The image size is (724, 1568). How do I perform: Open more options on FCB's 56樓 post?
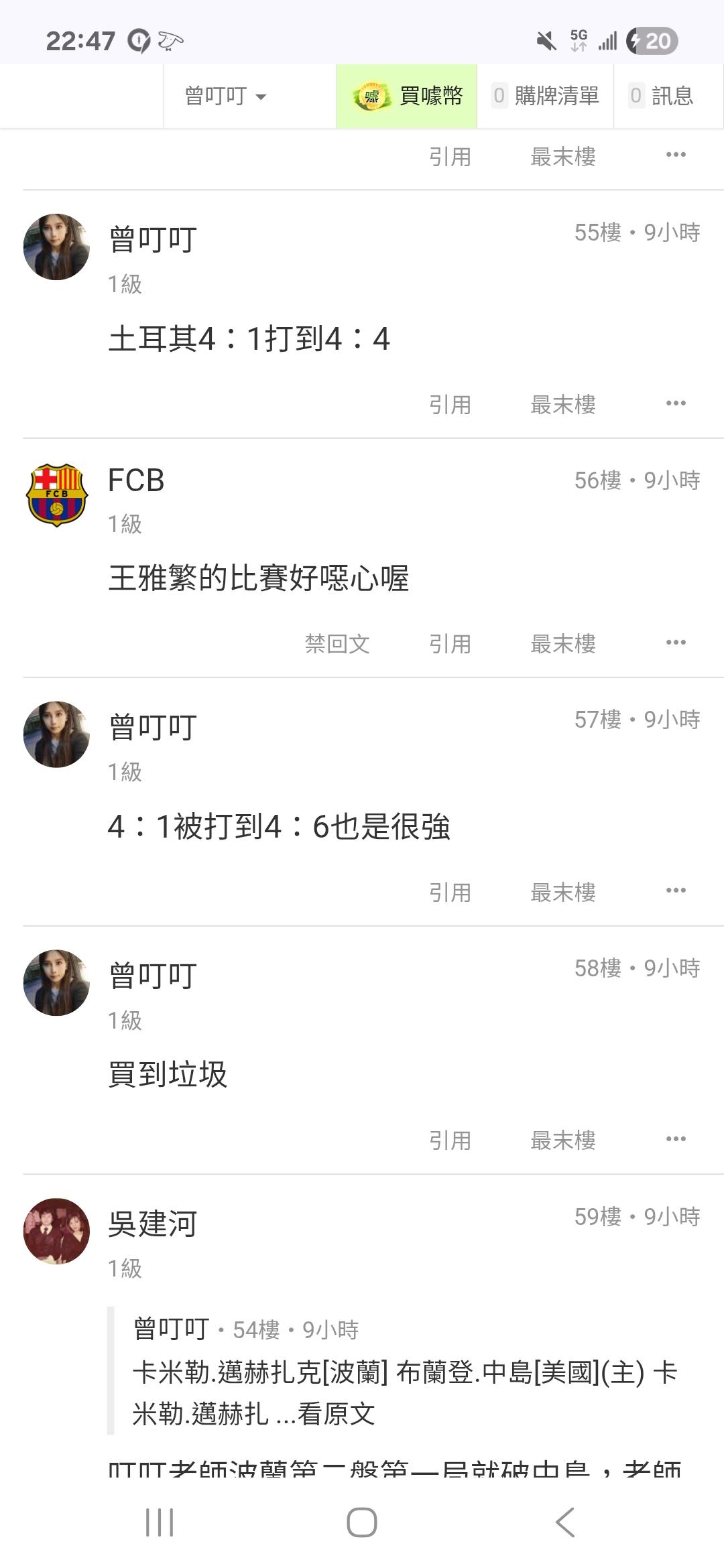(x=675, y=643)
